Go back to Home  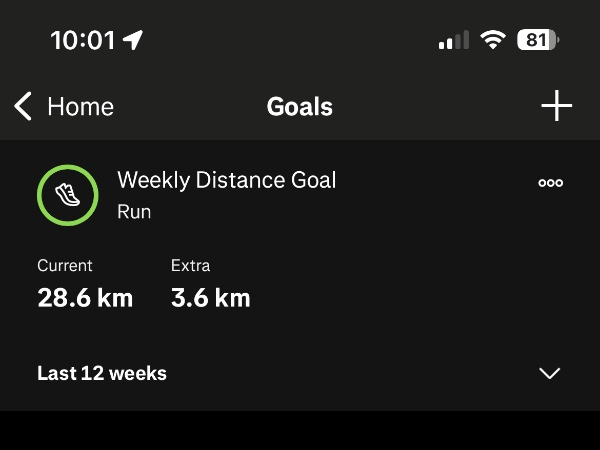click(x=63, y=107)
